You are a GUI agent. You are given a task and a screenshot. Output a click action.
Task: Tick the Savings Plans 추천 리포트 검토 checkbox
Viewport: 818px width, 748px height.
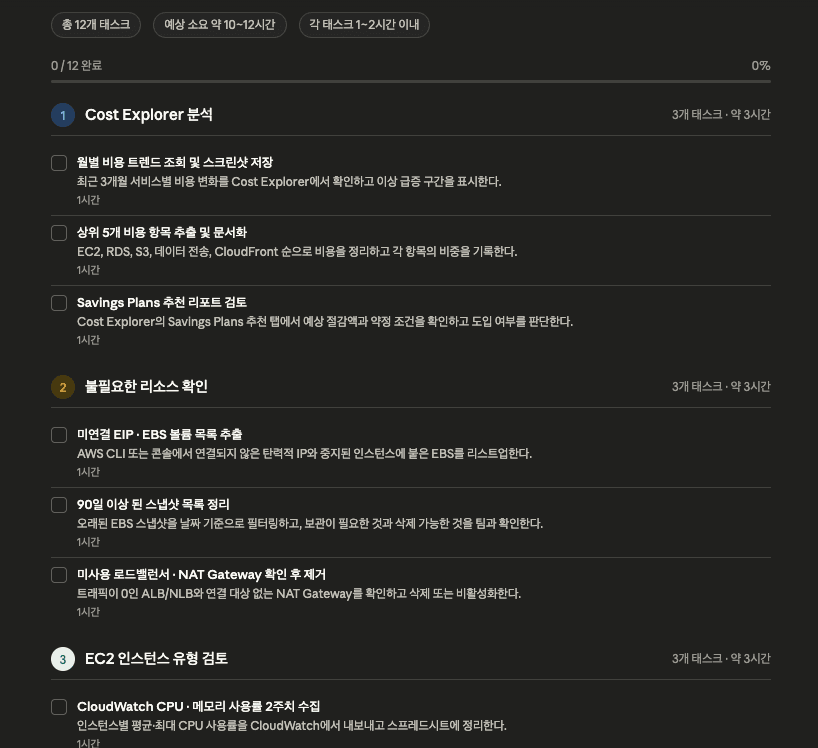coord(59,303)
